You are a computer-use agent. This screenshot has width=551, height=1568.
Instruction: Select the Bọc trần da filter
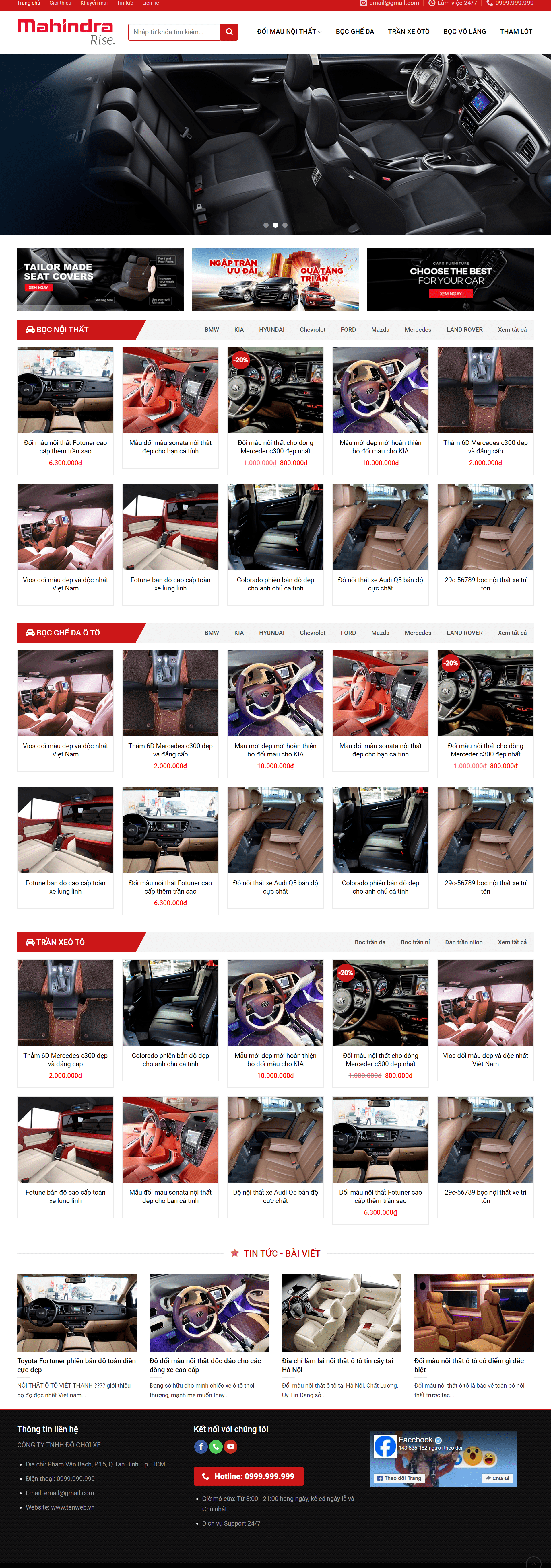[x=370, y=942]
